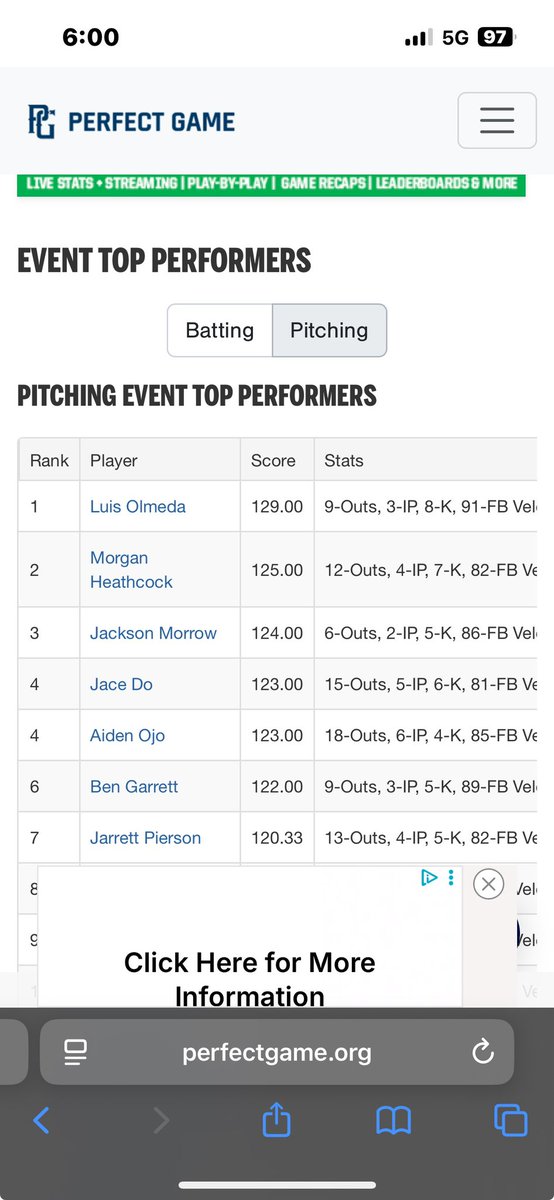
Task: Open Luis Olmeda's player profile
Action: [138, 506]
